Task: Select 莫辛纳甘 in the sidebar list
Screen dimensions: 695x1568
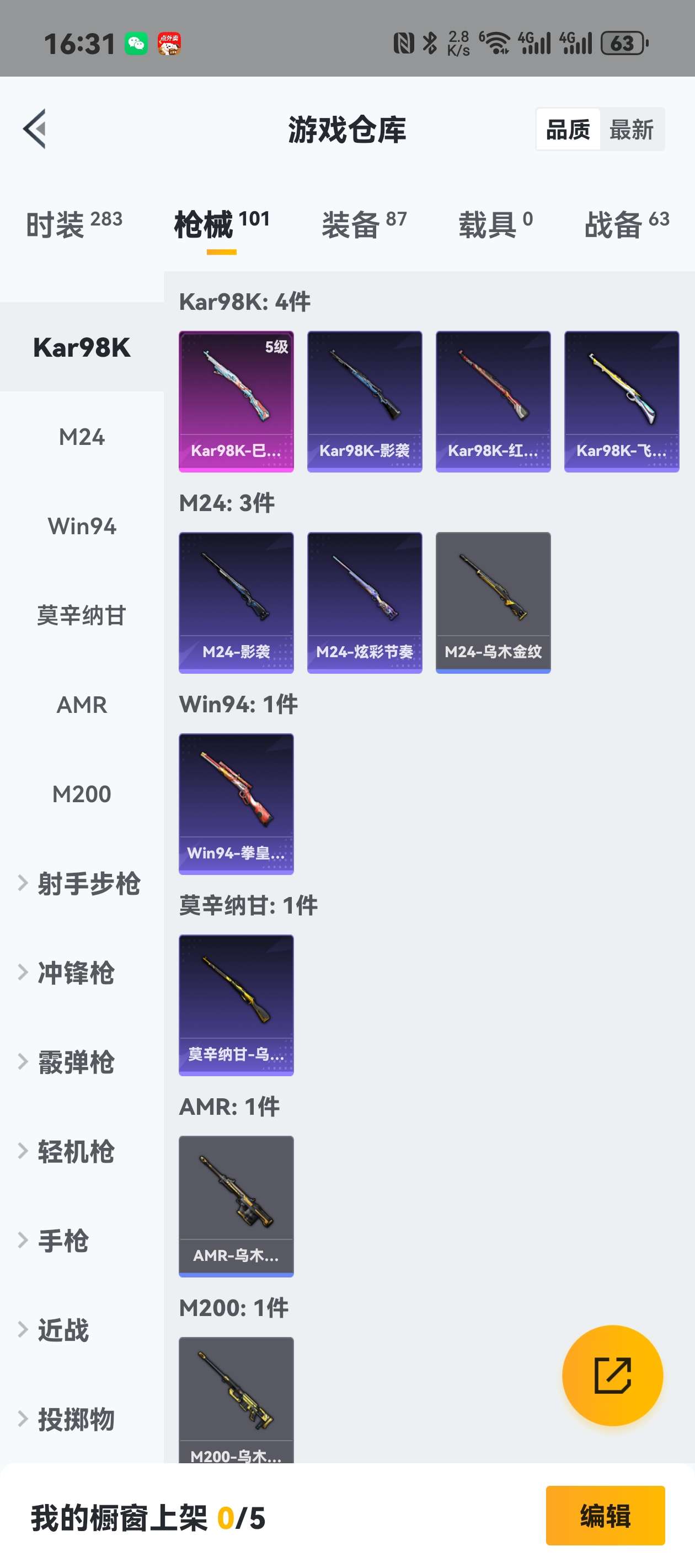Action: point(82,615)
